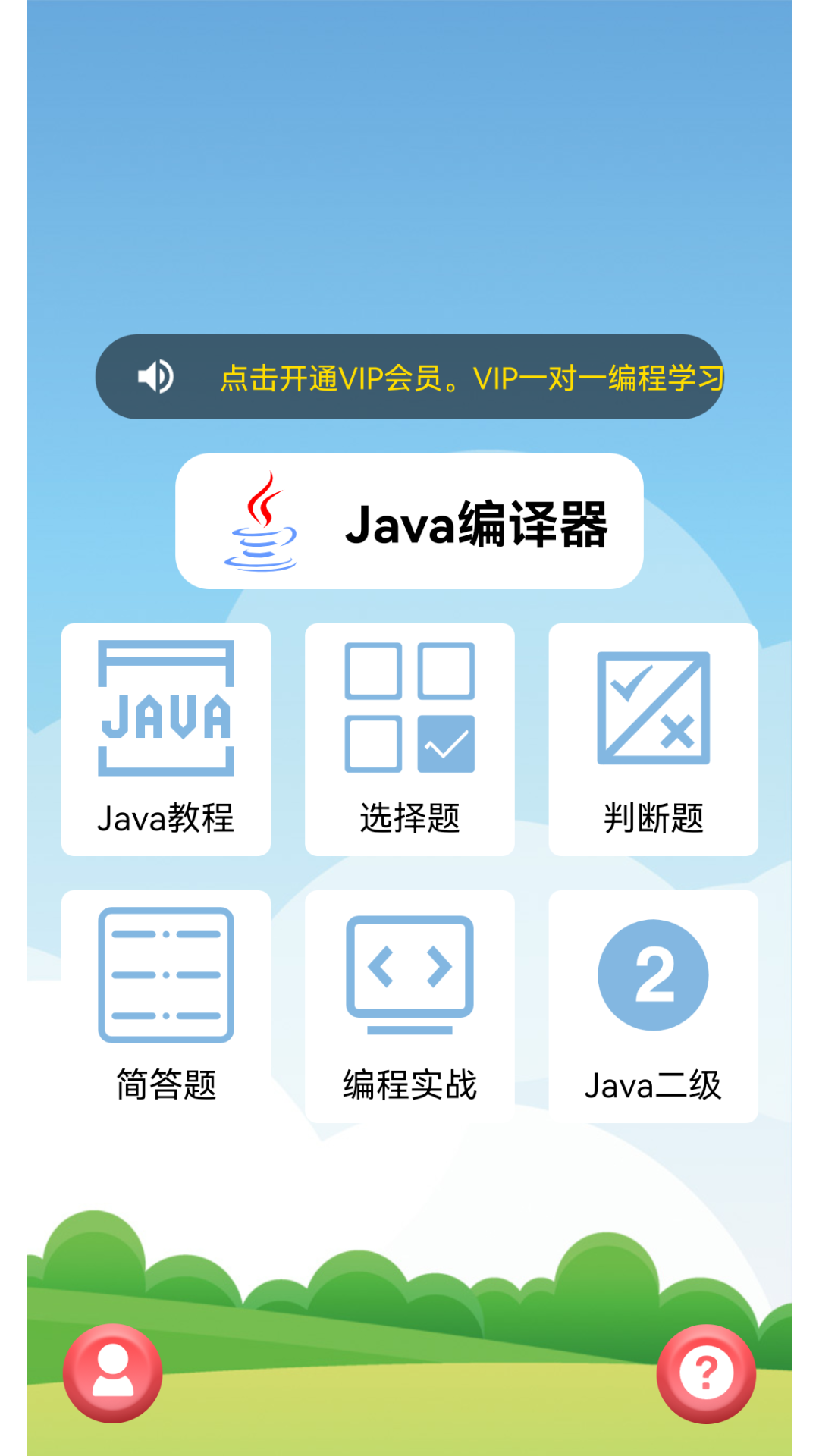Open the red user profile button
The height and width of the screenshot is (1456, 819).
[x=113, y=1373]
